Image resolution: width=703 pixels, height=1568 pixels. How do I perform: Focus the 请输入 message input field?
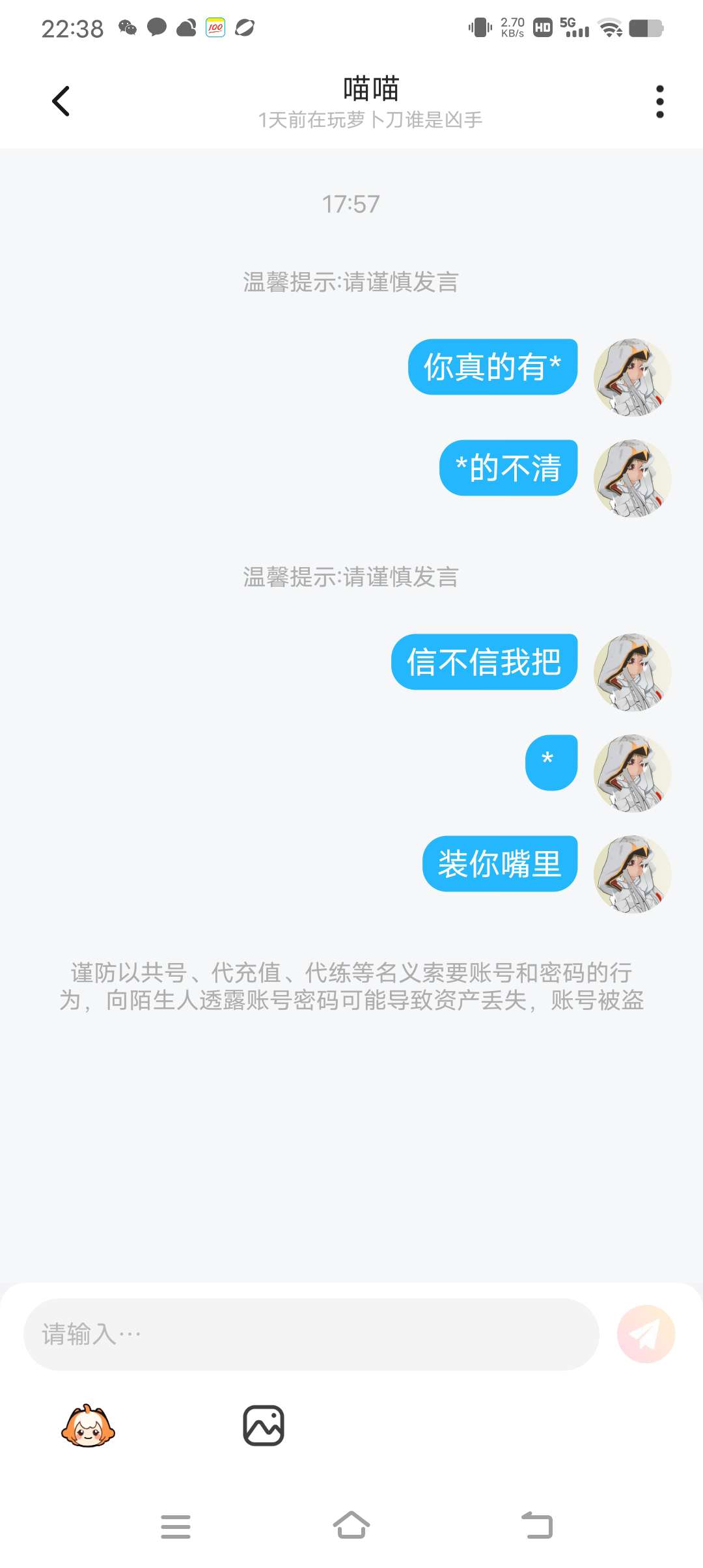(x=311, y=1334)
